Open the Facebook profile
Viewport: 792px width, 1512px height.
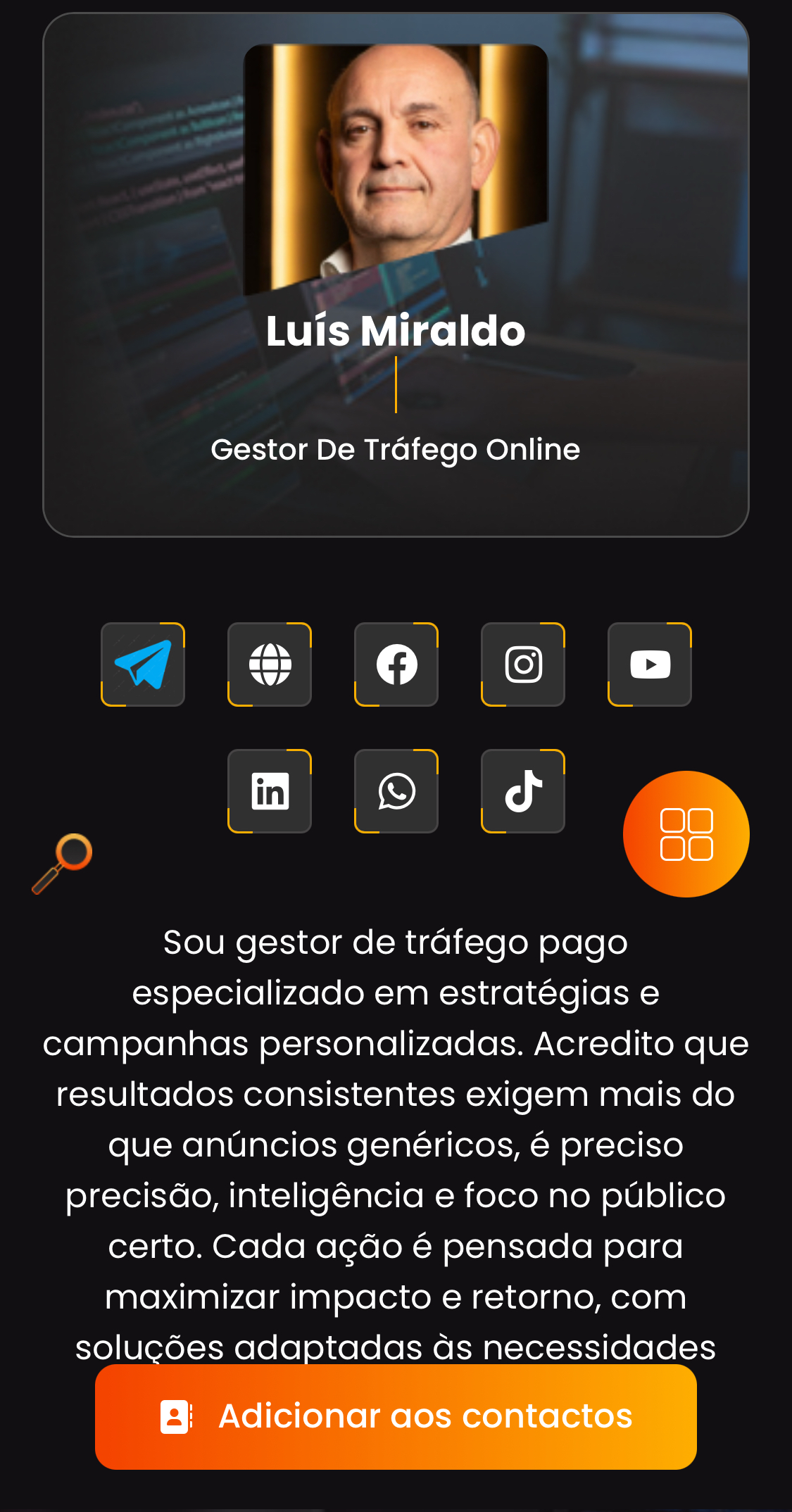(x=396, y=664)
